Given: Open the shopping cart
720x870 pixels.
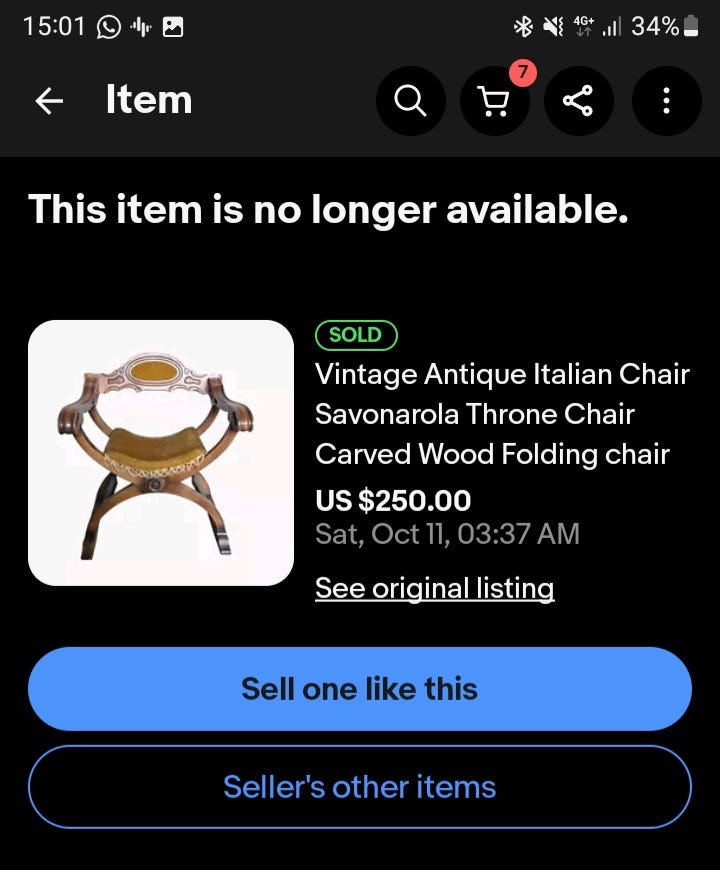Looking at the screenshot, I should (x=494, y=101).
